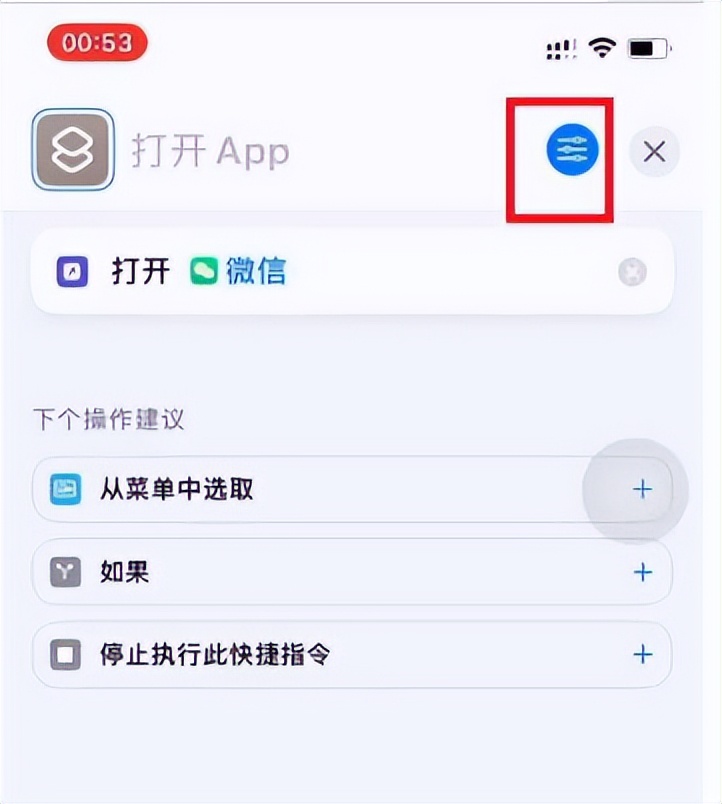
Task: Open the shortcut settings sliders icon
Action: pyautogui.click(x=572, y=150)
